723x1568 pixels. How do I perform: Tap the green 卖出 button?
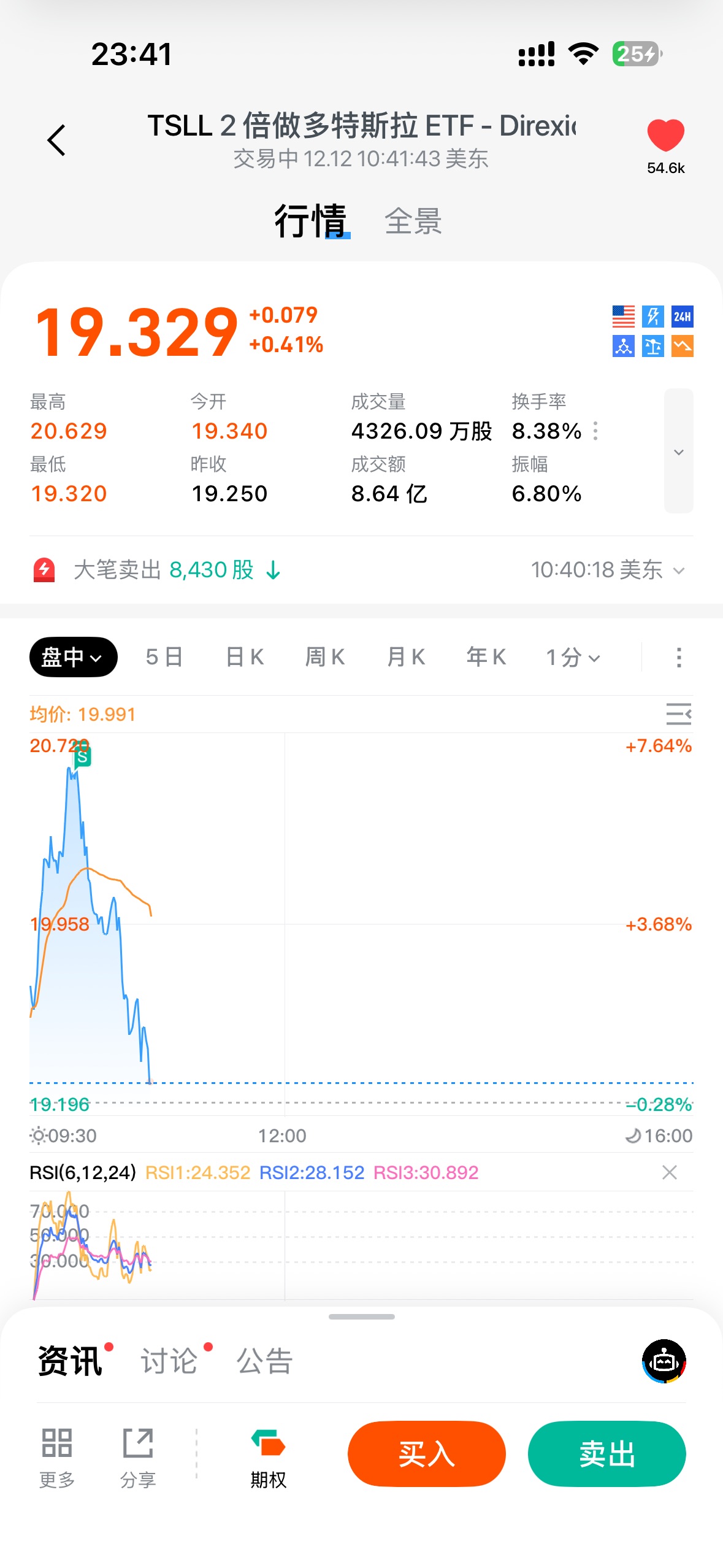point(606,1453)
